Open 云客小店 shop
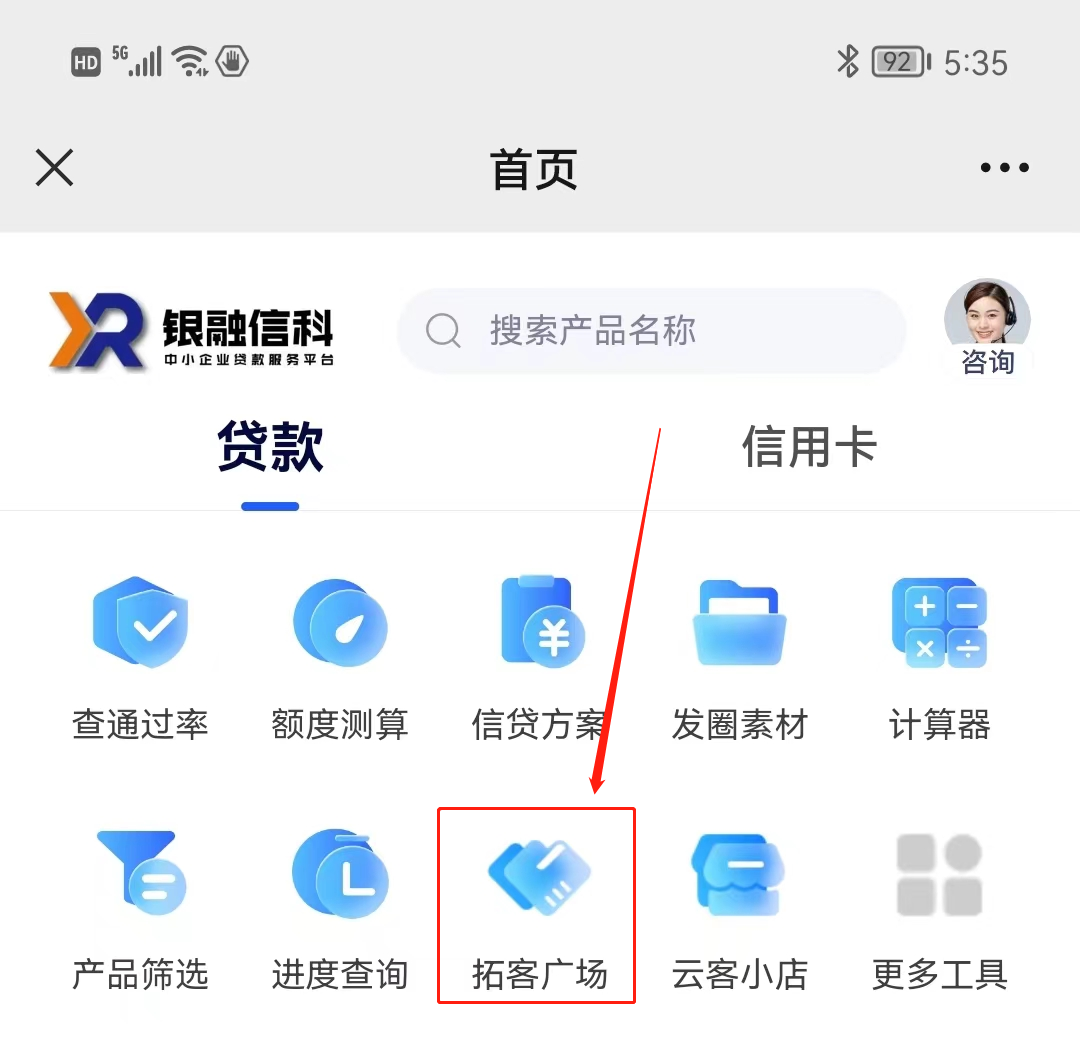 pos(740,905)
